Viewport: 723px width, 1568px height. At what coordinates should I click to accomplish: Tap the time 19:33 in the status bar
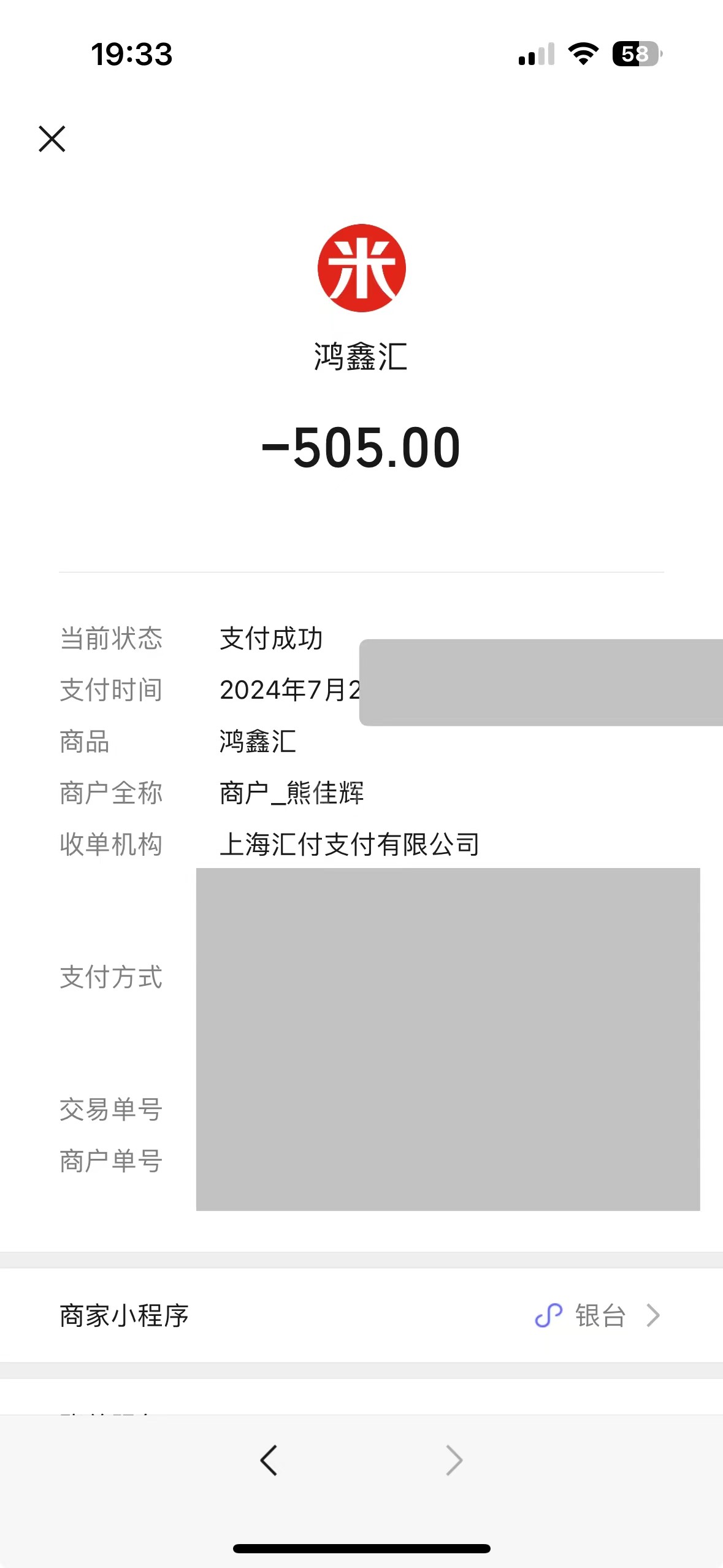click(131, 55)
